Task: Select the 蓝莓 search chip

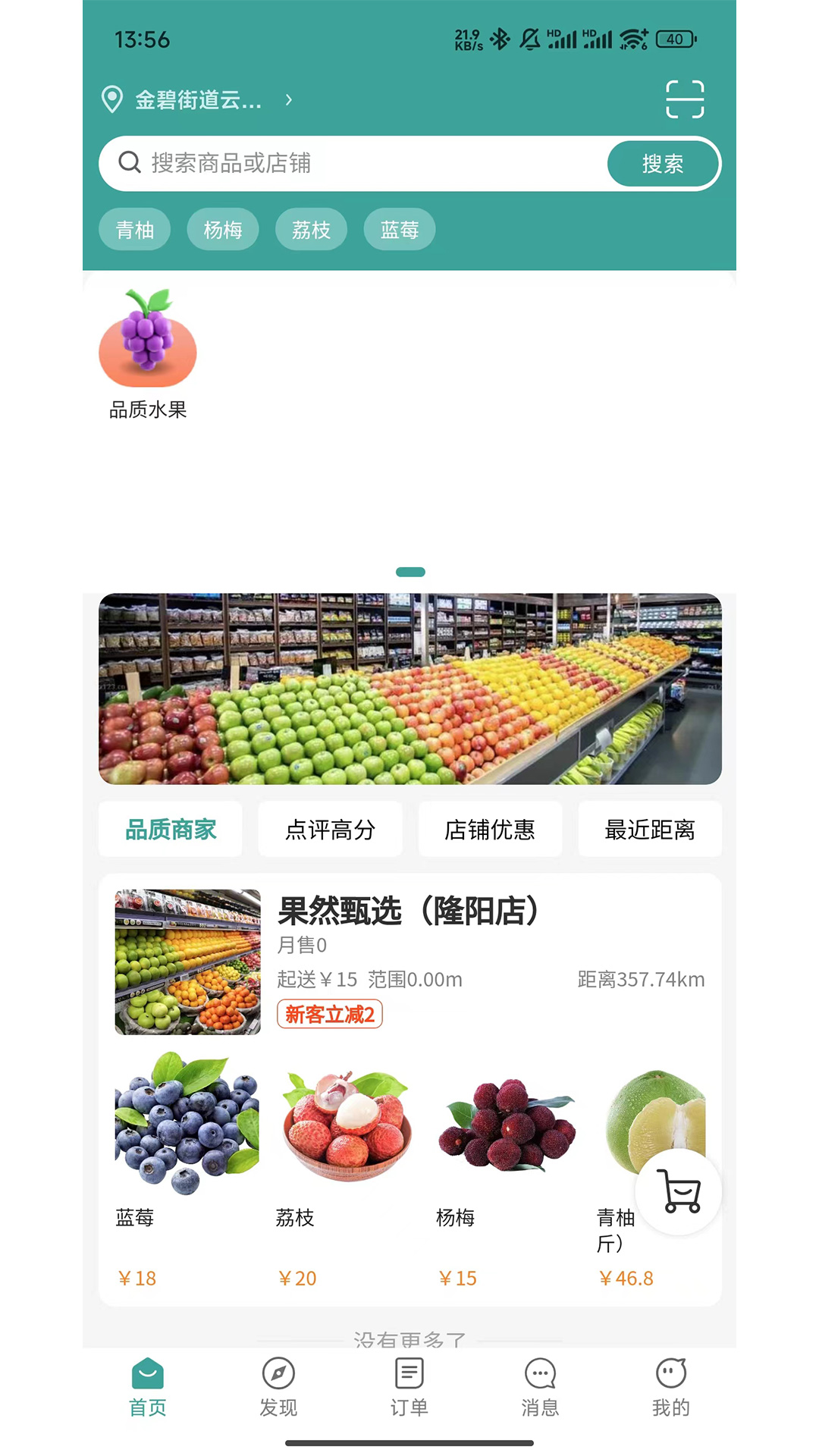Action: tap(400, 229)
